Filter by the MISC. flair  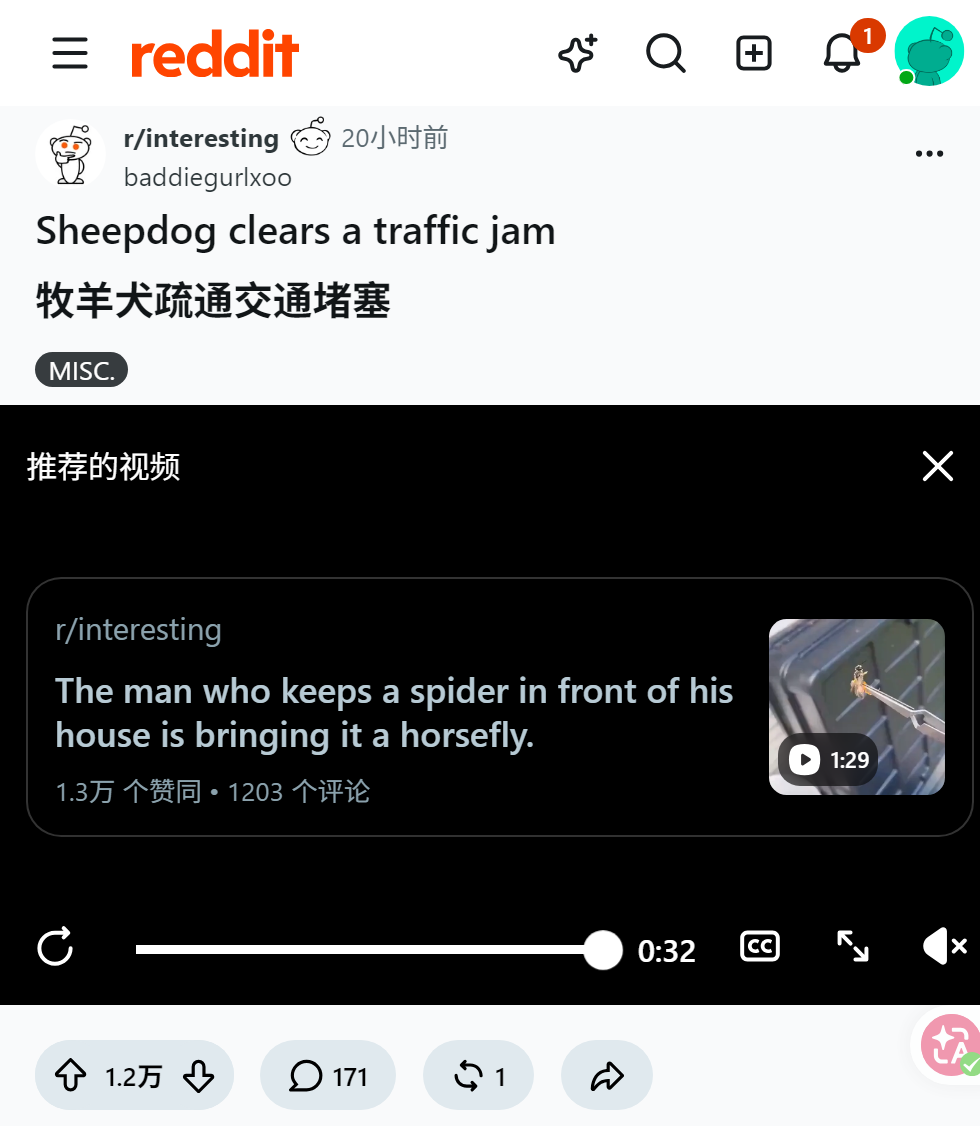[81, 371]
